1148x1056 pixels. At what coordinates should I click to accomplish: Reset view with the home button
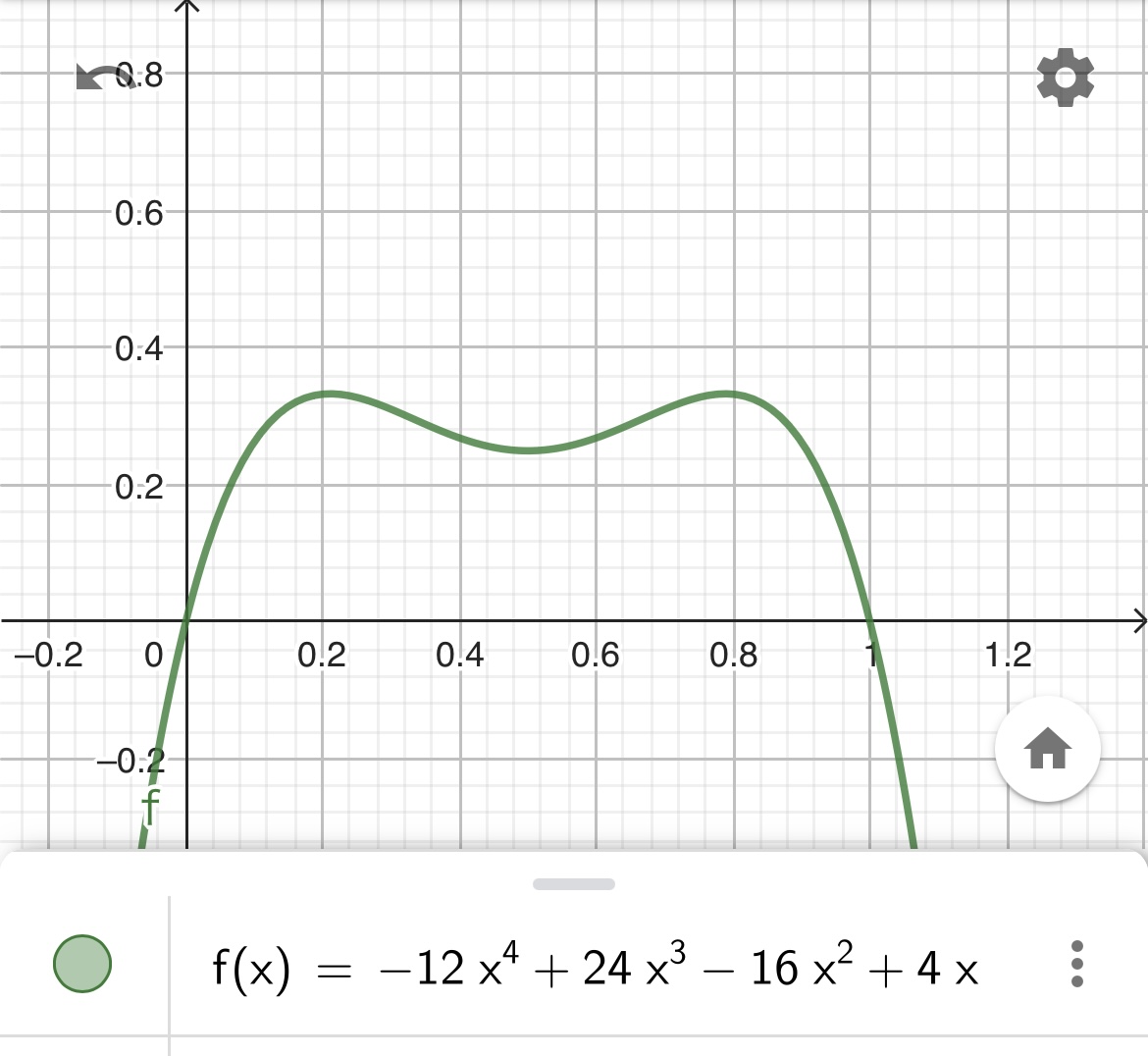[1047, 749]
